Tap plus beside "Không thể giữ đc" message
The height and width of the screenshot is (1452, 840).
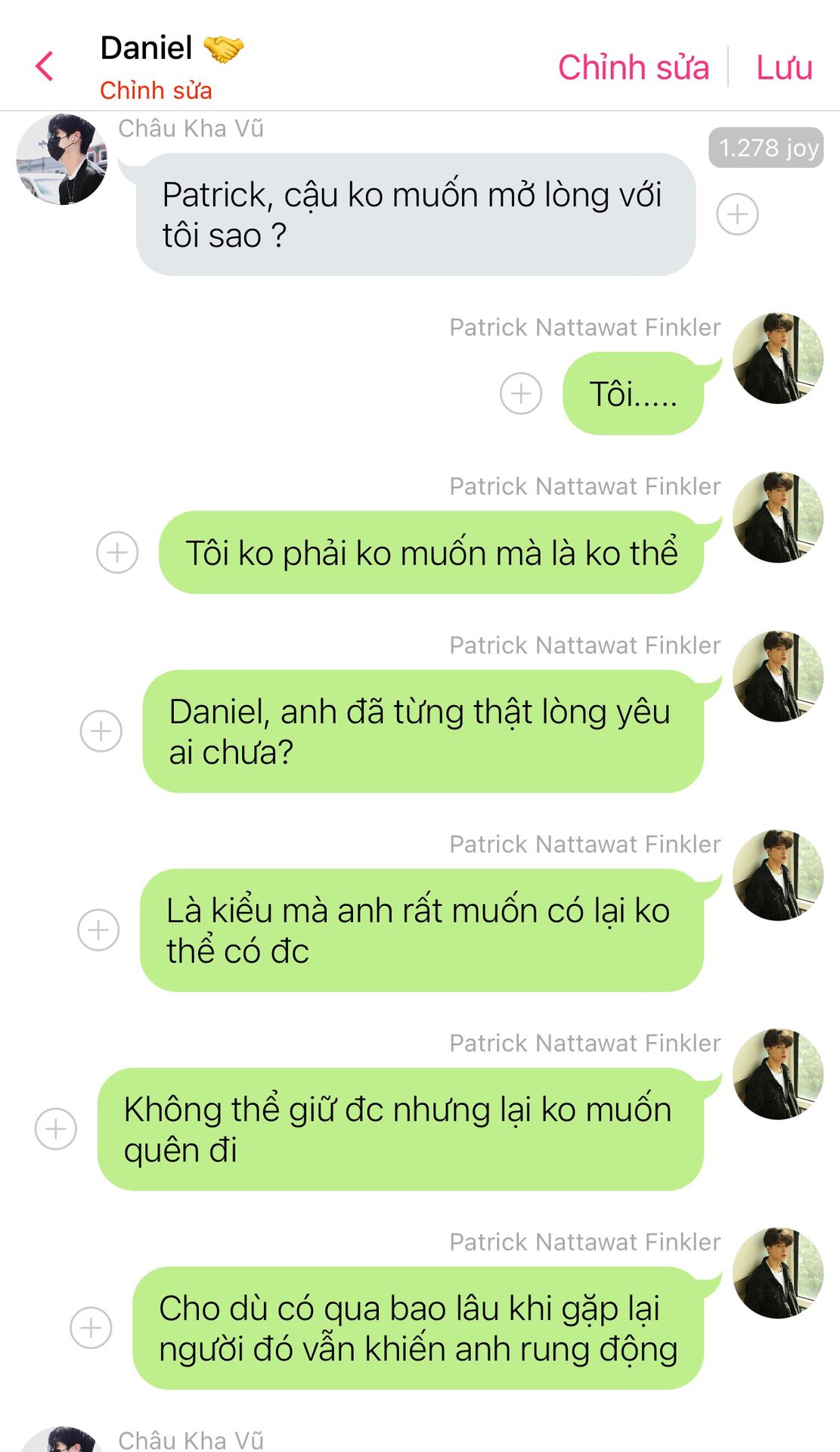pos(56,1129)
